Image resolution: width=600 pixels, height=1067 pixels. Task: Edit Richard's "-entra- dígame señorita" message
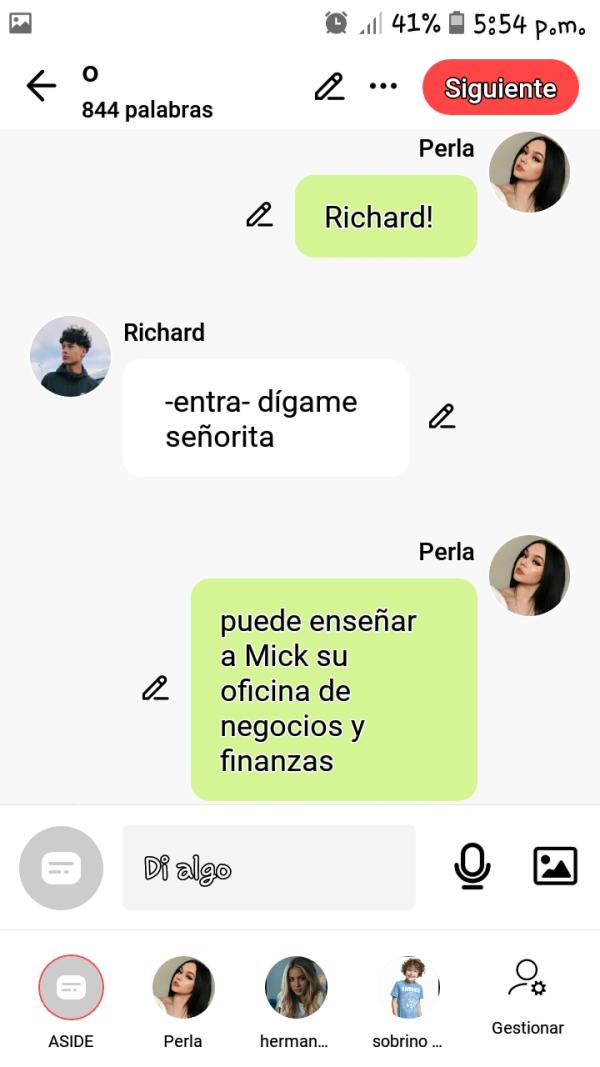[x=442, y=416]
